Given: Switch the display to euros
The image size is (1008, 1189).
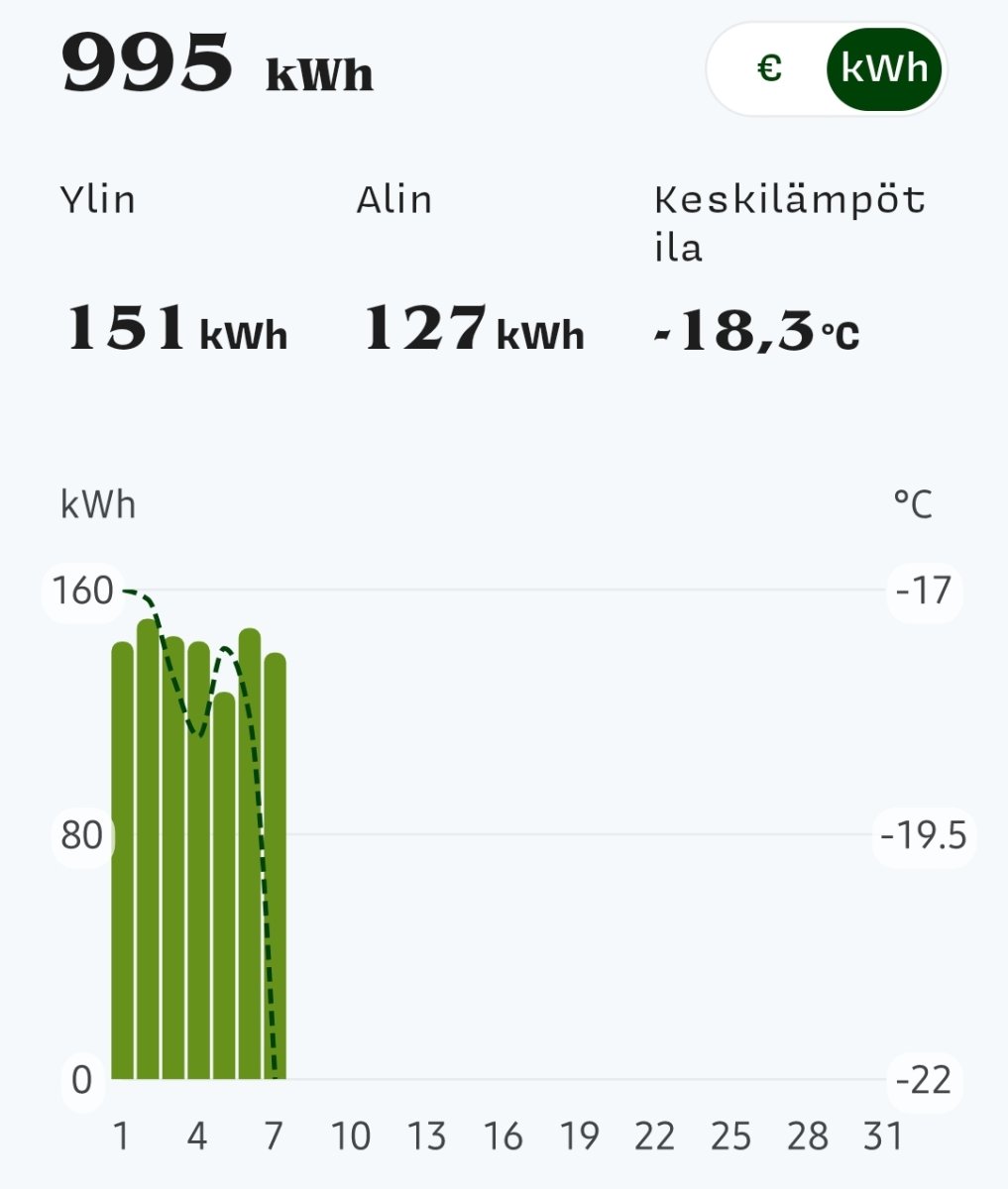Looking at the screenshot, I should pyautogui.click(x=769, y=68).
